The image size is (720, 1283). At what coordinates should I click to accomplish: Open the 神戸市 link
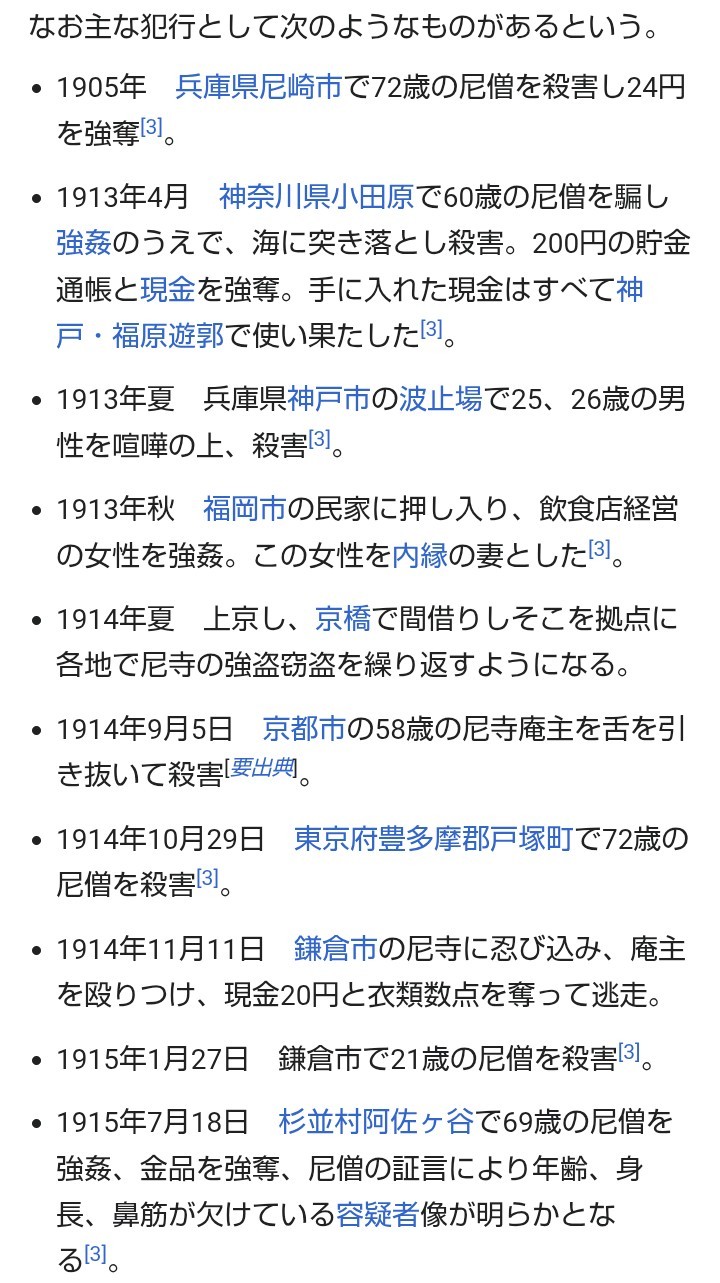click(329, 400)
